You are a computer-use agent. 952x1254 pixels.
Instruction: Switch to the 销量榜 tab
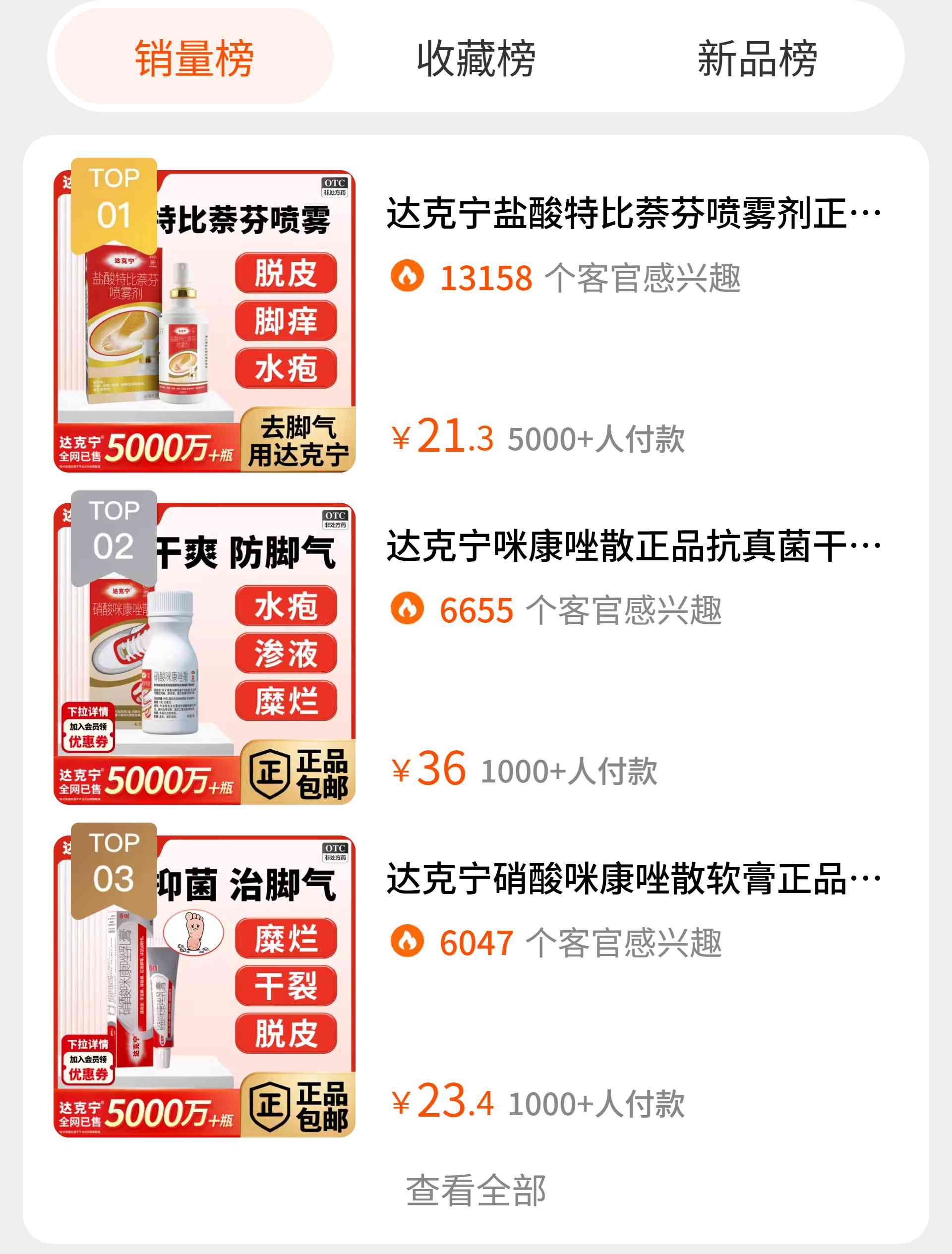pyautogui.click(x=194, y=58)
